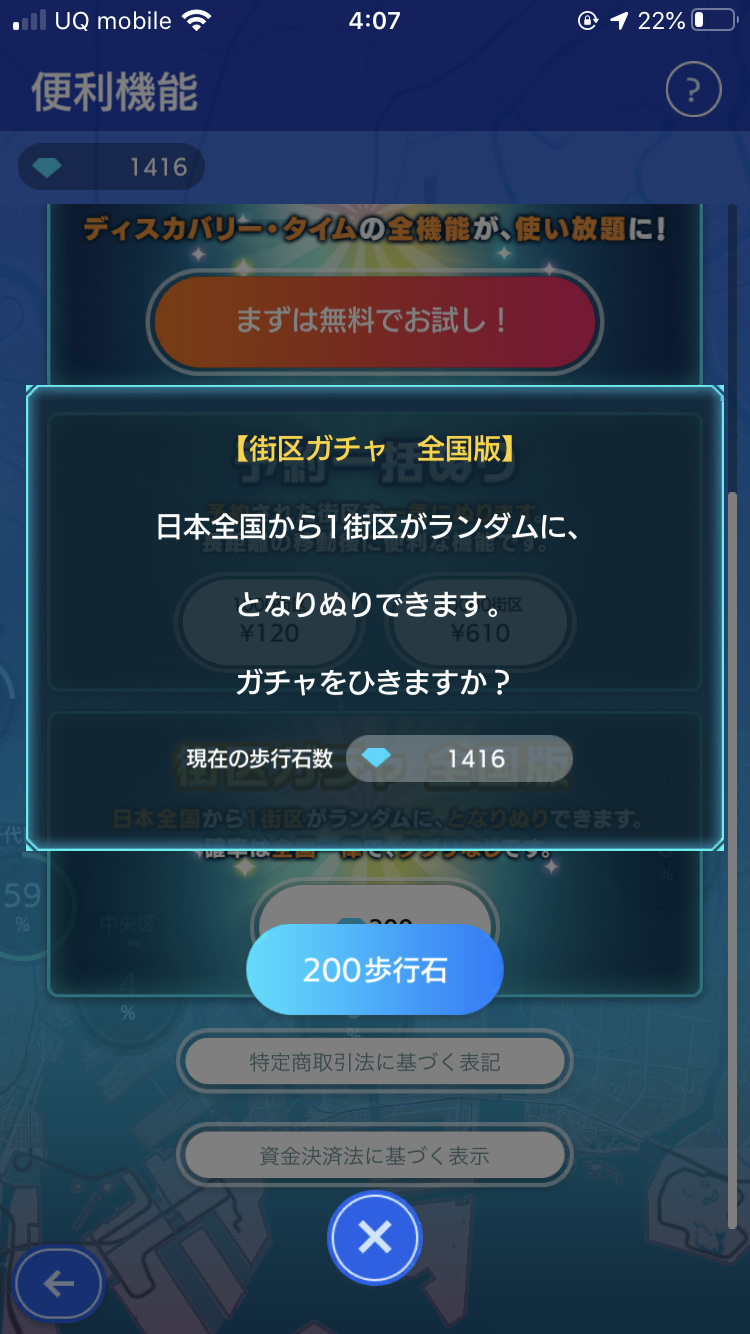This screenshot has height=1334, width=750.
Task: Go back with the arrow button
Action: pyautogui.click(x=59, y=1284)
